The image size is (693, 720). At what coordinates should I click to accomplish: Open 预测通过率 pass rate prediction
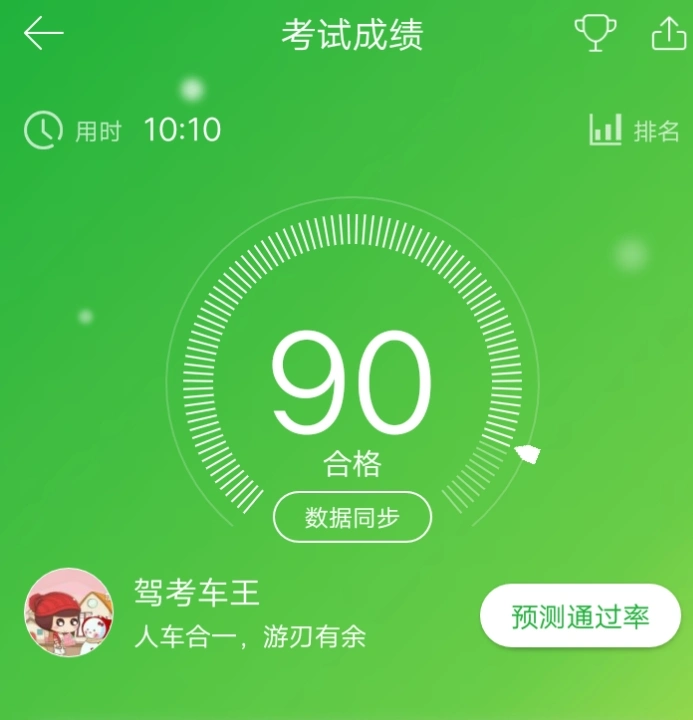click(580, 616)
